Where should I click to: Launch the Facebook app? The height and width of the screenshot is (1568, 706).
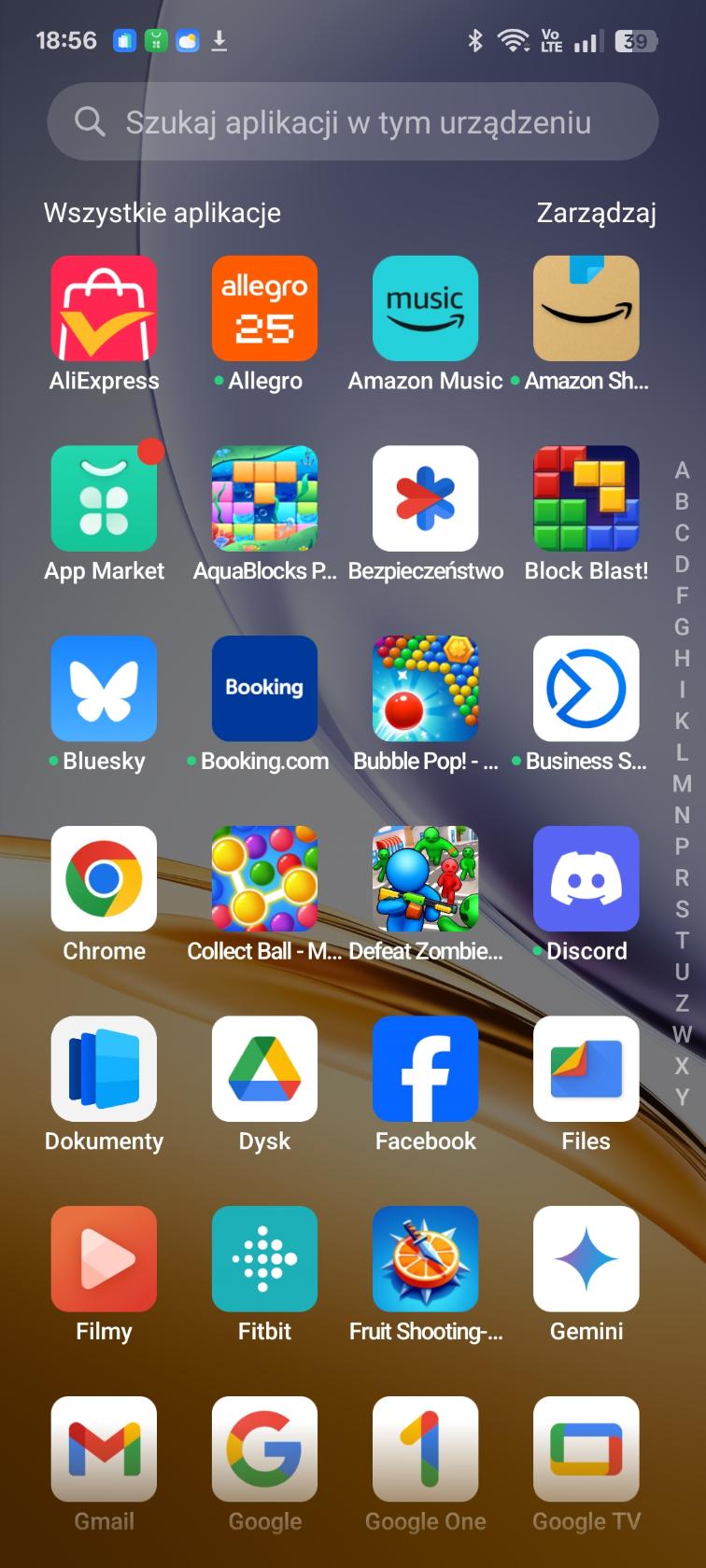click(425, 1070)
